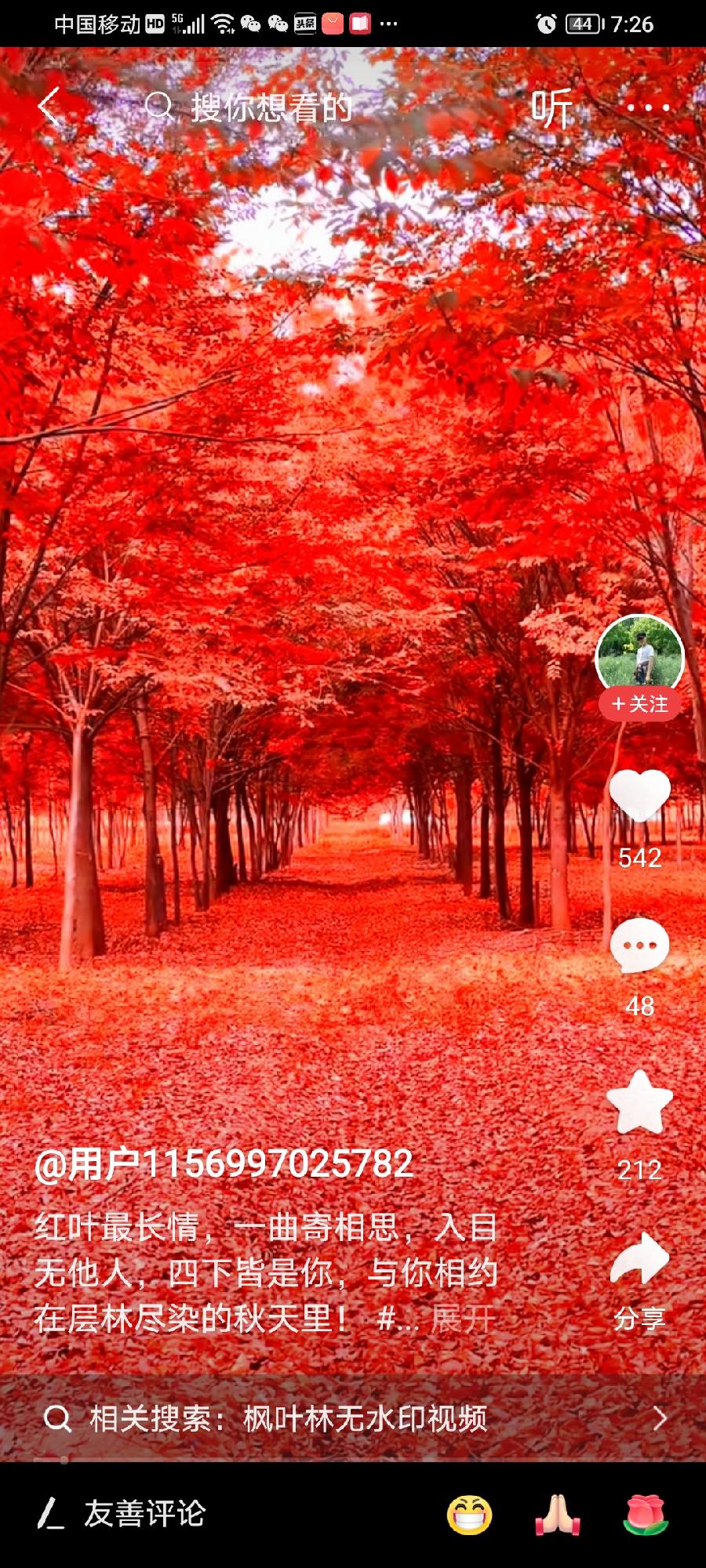706x1568 pixels.
Task: Send the rose emoji
Action: [646, 1514]
